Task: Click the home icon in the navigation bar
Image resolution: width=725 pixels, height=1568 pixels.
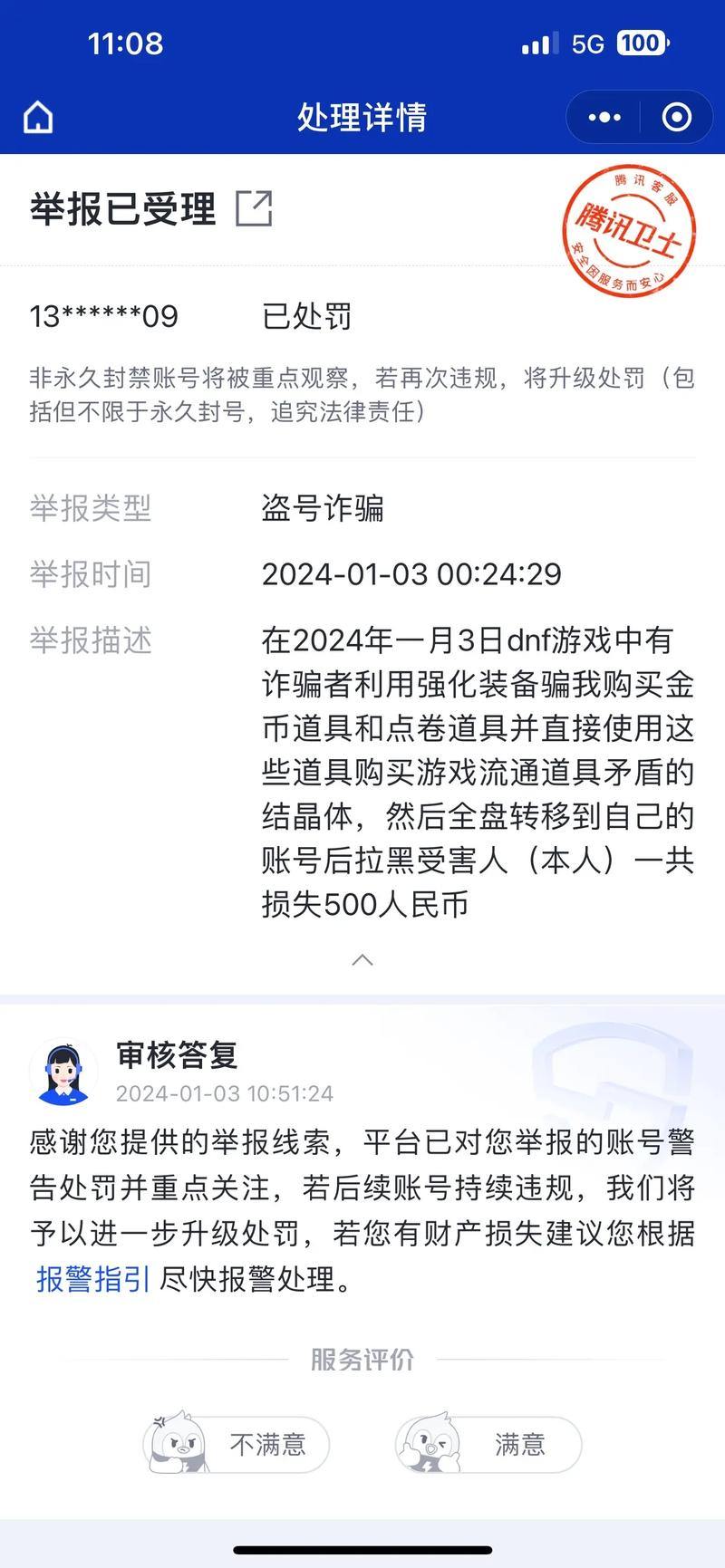Action: tap(36, 117)
